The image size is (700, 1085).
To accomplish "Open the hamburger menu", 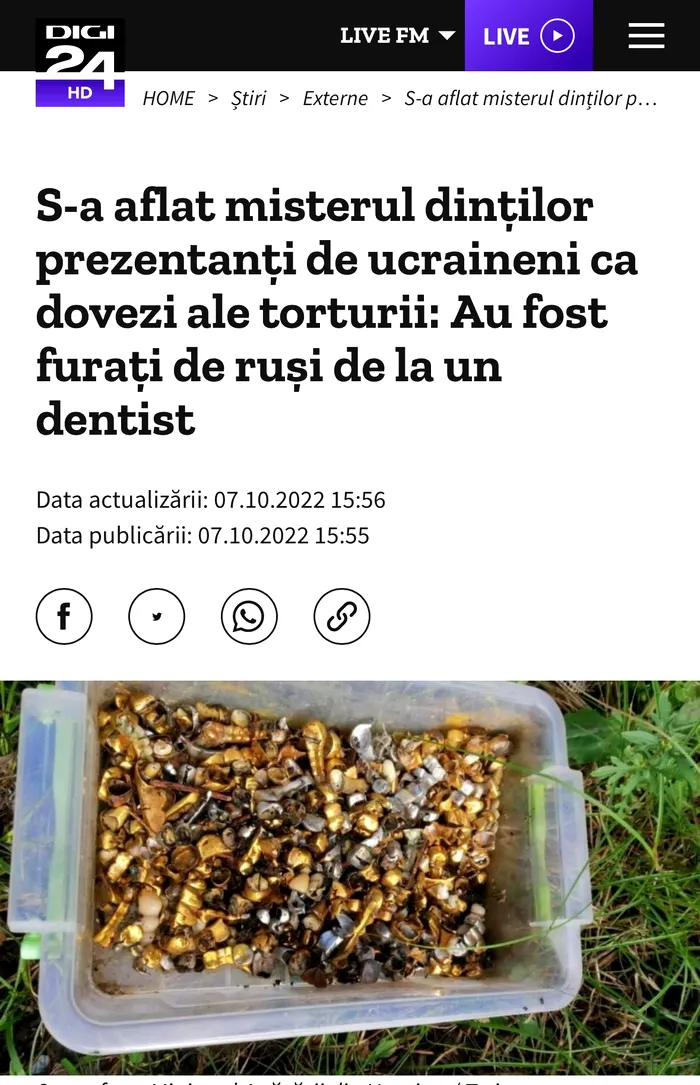I will pyautogui.click(x=646, y=36).
